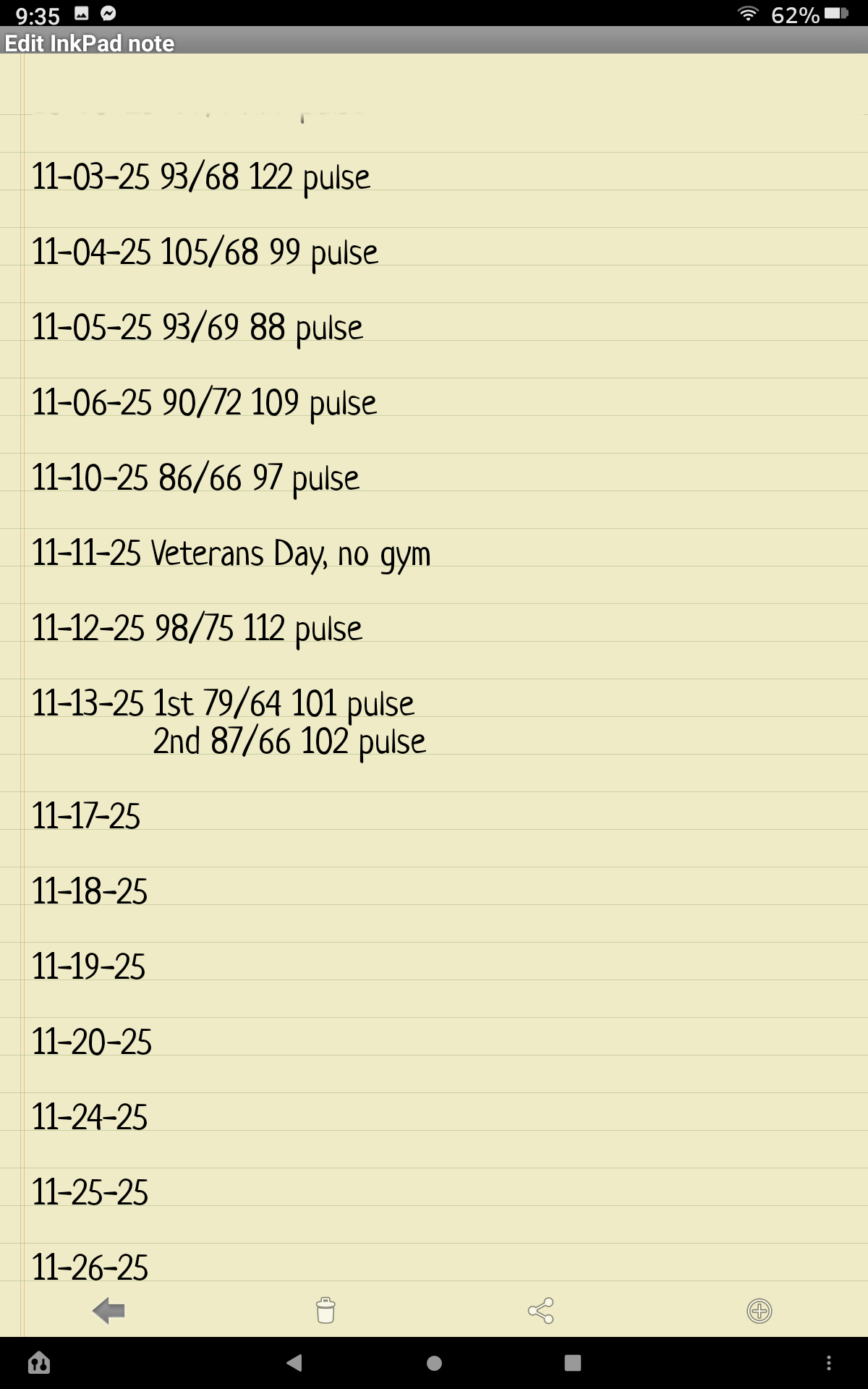Delete this note with the trash icon
The image size is (868, 1389).
pos(325,1310)
